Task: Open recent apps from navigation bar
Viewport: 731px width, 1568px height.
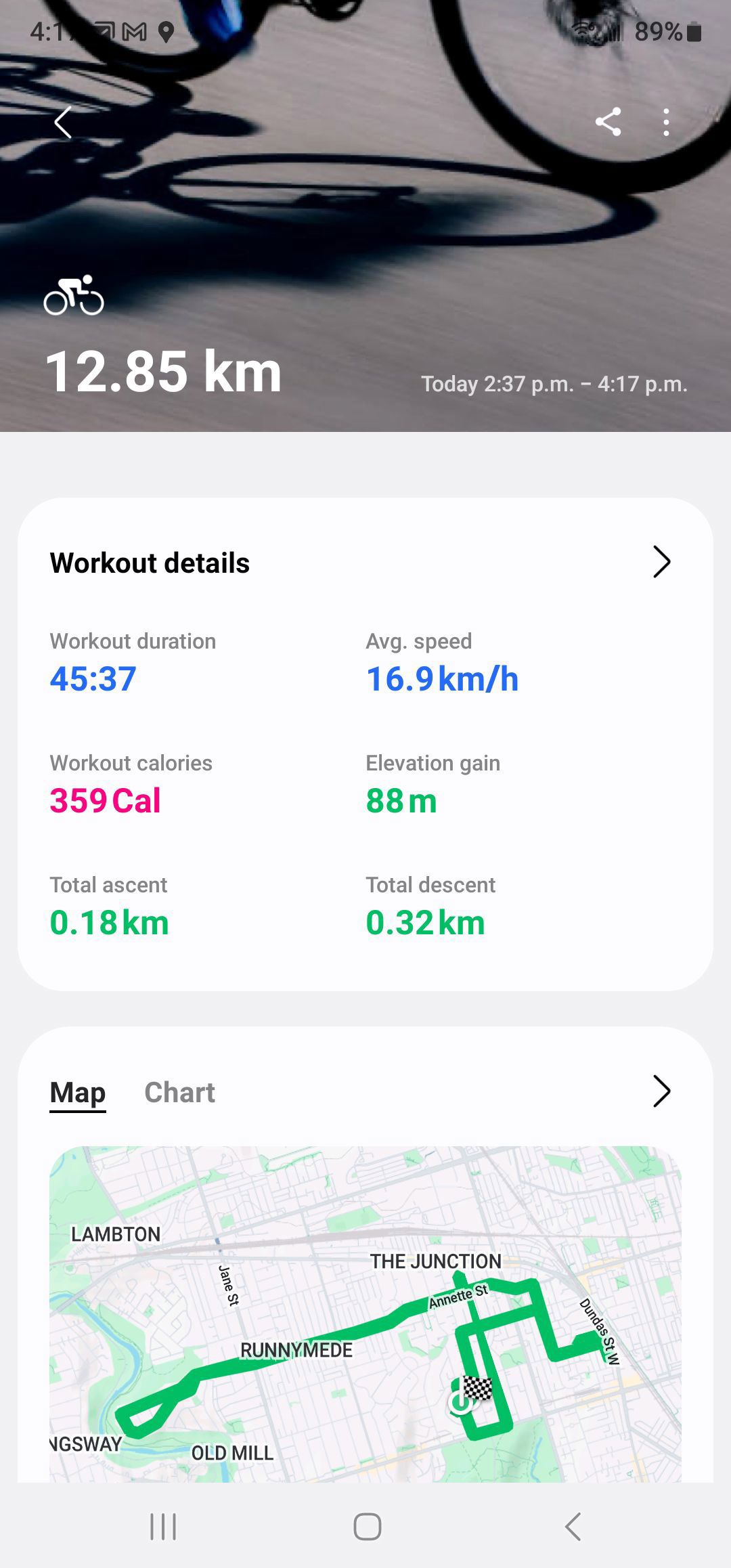Action: [163, 1527]
